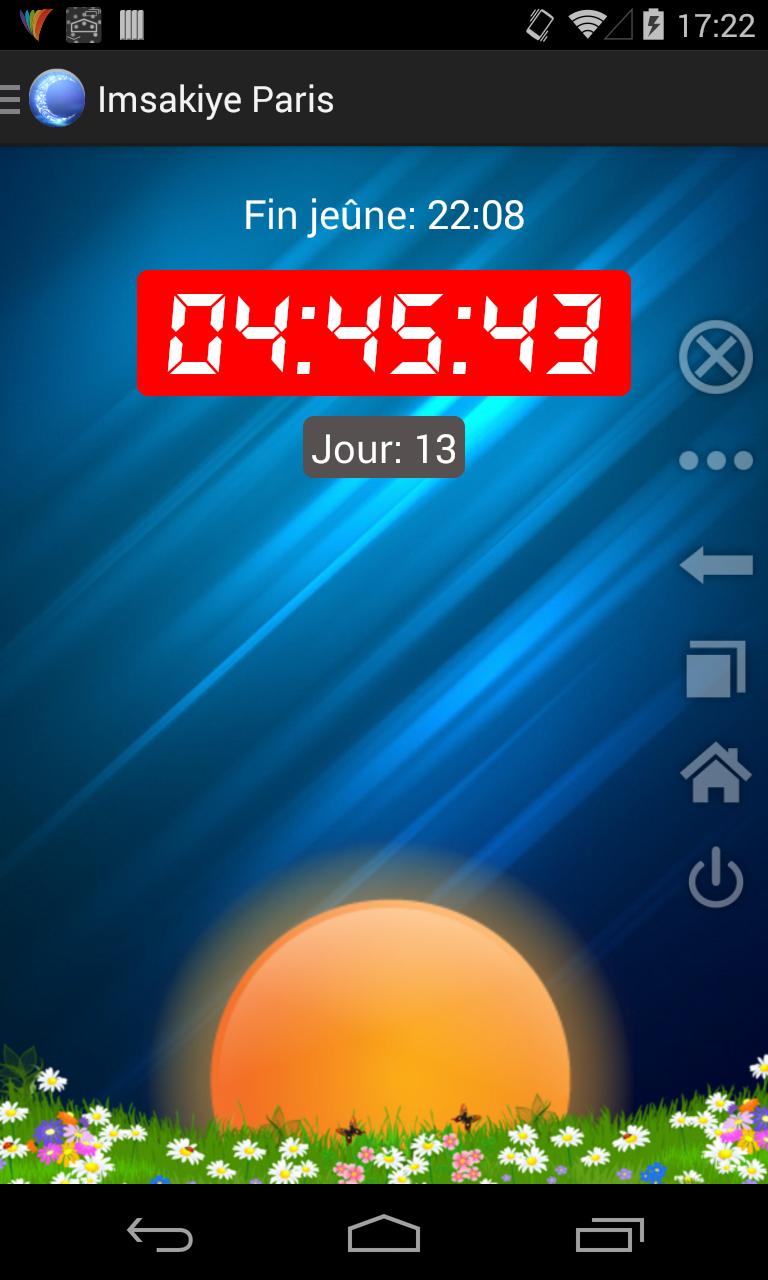Image resolution: width=768 pixels, height=1280 pixels.
Task: Go back with system navigation bar
Action: pyautogui.click(x=160, y=1235)
